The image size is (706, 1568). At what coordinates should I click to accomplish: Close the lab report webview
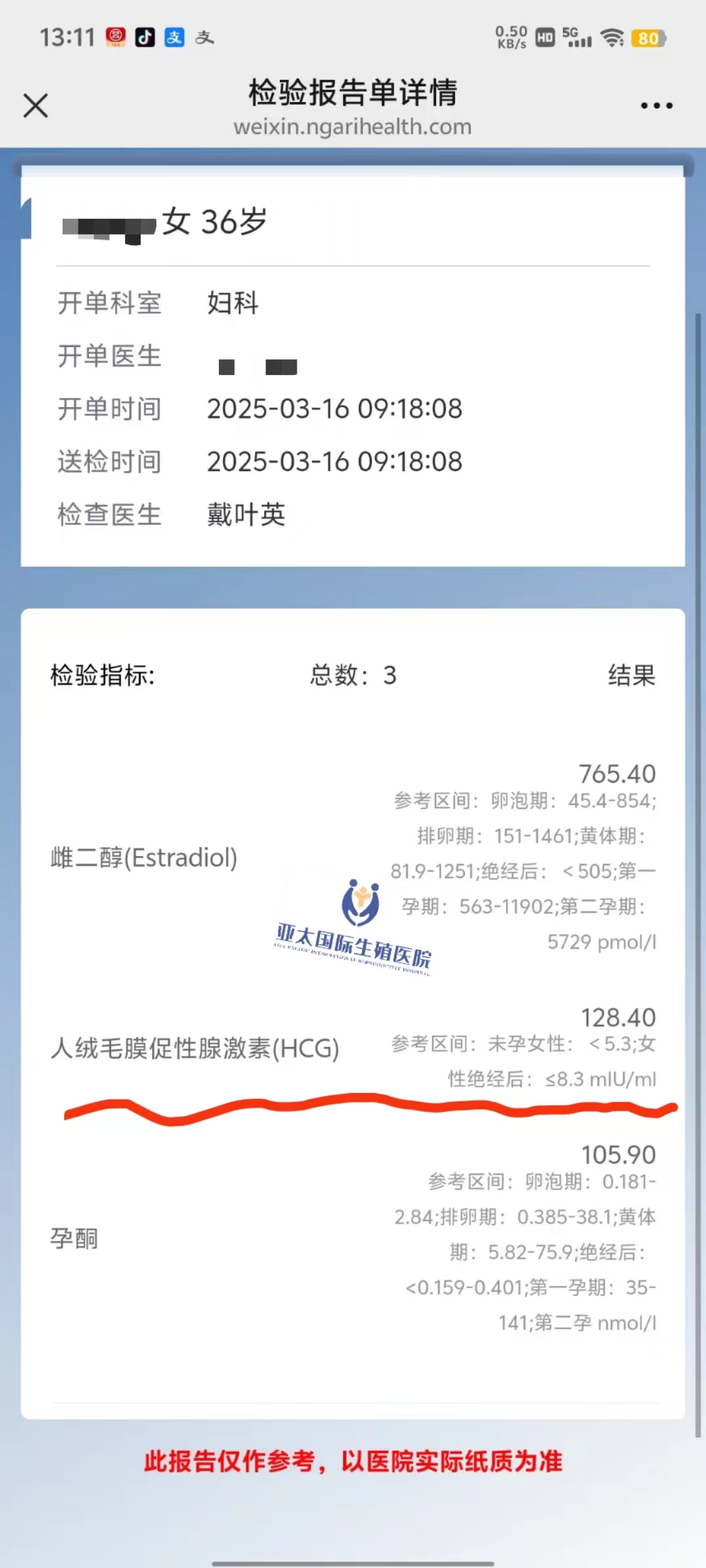(x=35, y=105)
